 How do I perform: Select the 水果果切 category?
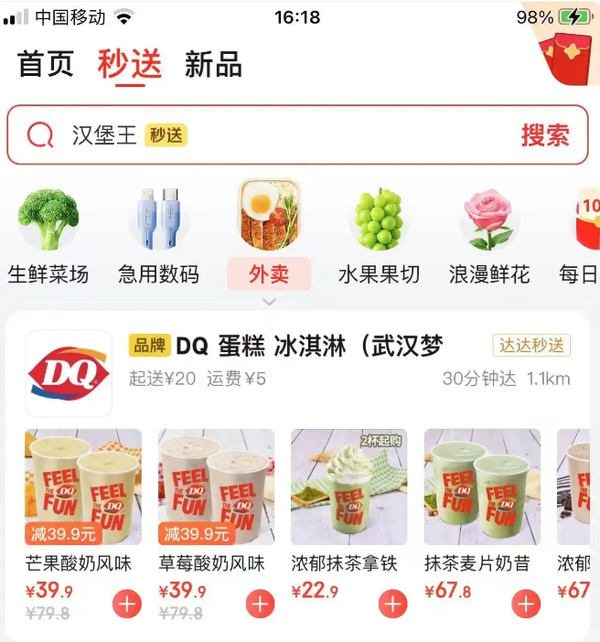[x=379, y=235]
